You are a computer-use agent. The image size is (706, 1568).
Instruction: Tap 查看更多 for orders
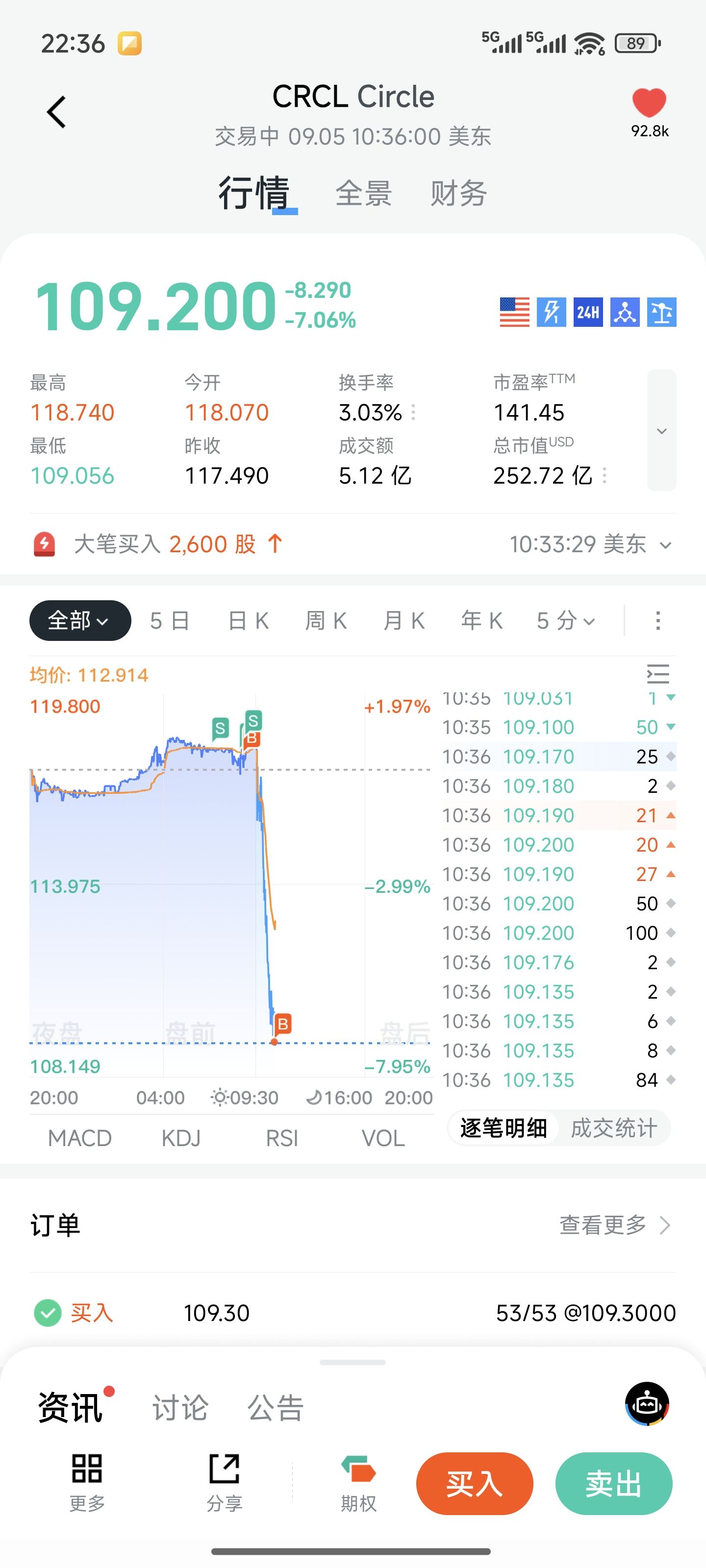pos(615,1225)
